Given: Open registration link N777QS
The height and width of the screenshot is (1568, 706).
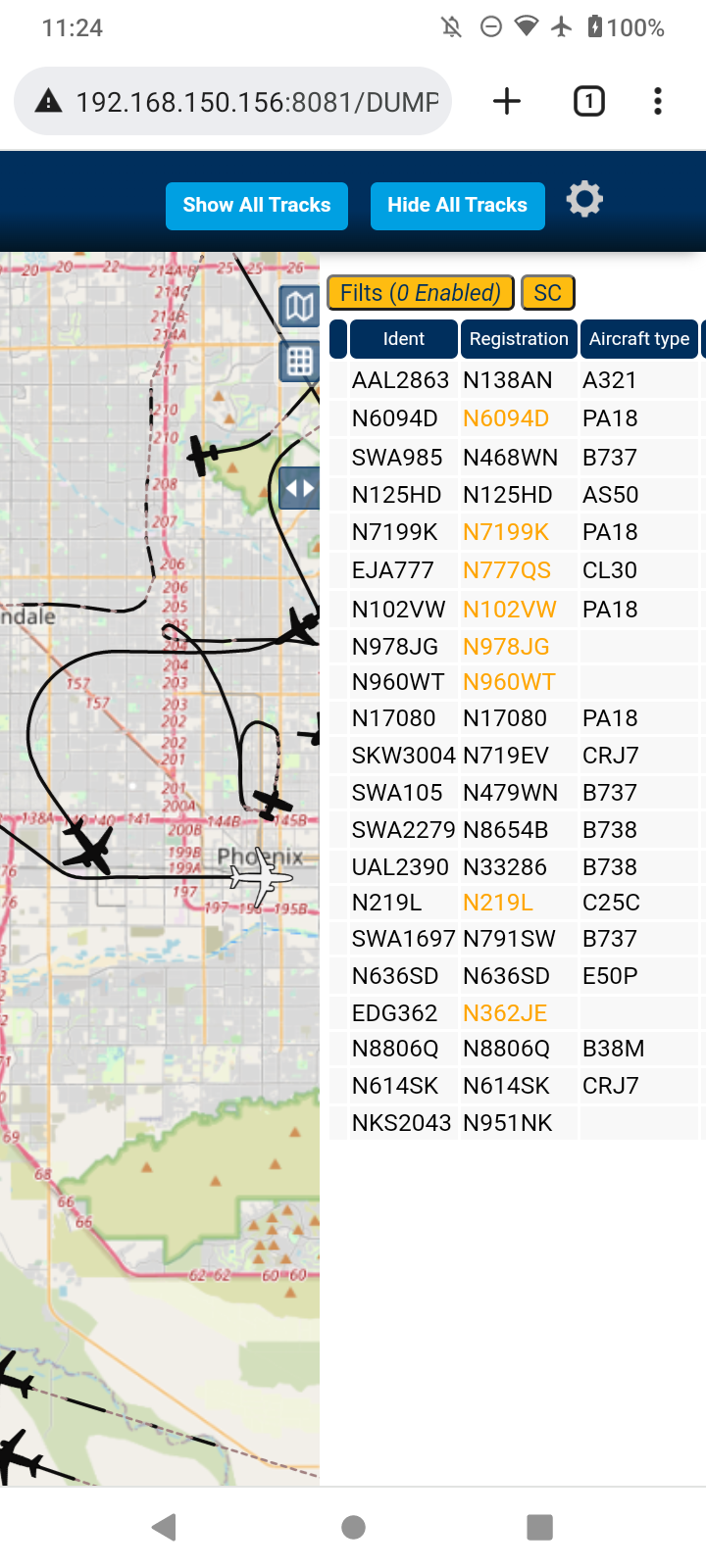Looking at the screenshot, I should (x=507, y=570).
